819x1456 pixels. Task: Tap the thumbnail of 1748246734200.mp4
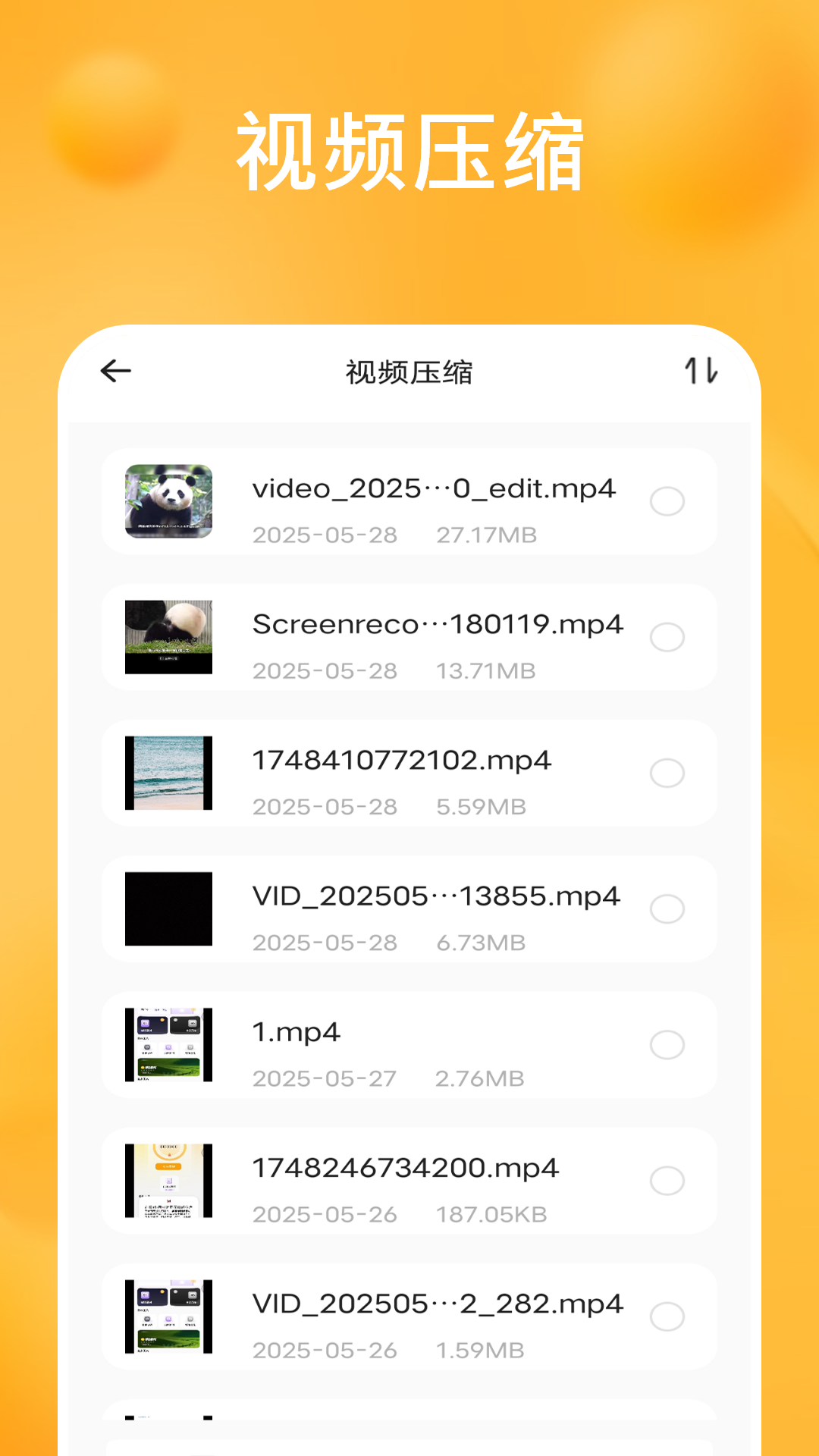(x=168, y=1181)
